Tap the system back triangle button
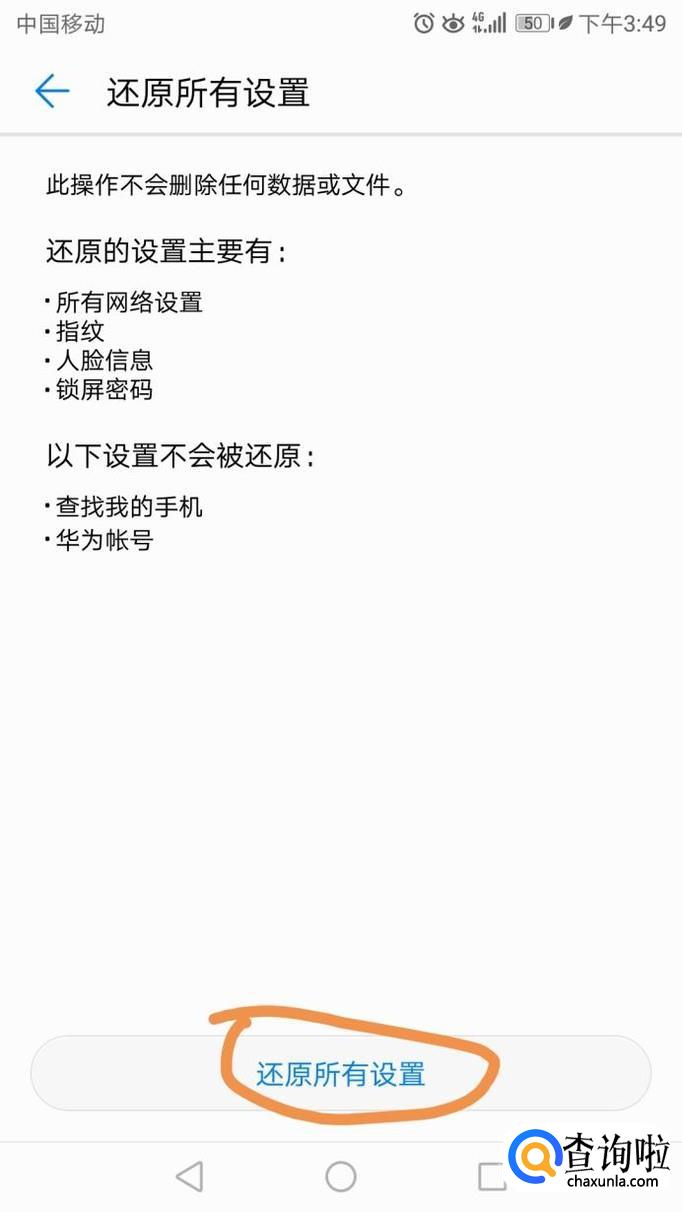 [x=189, y=1176]
